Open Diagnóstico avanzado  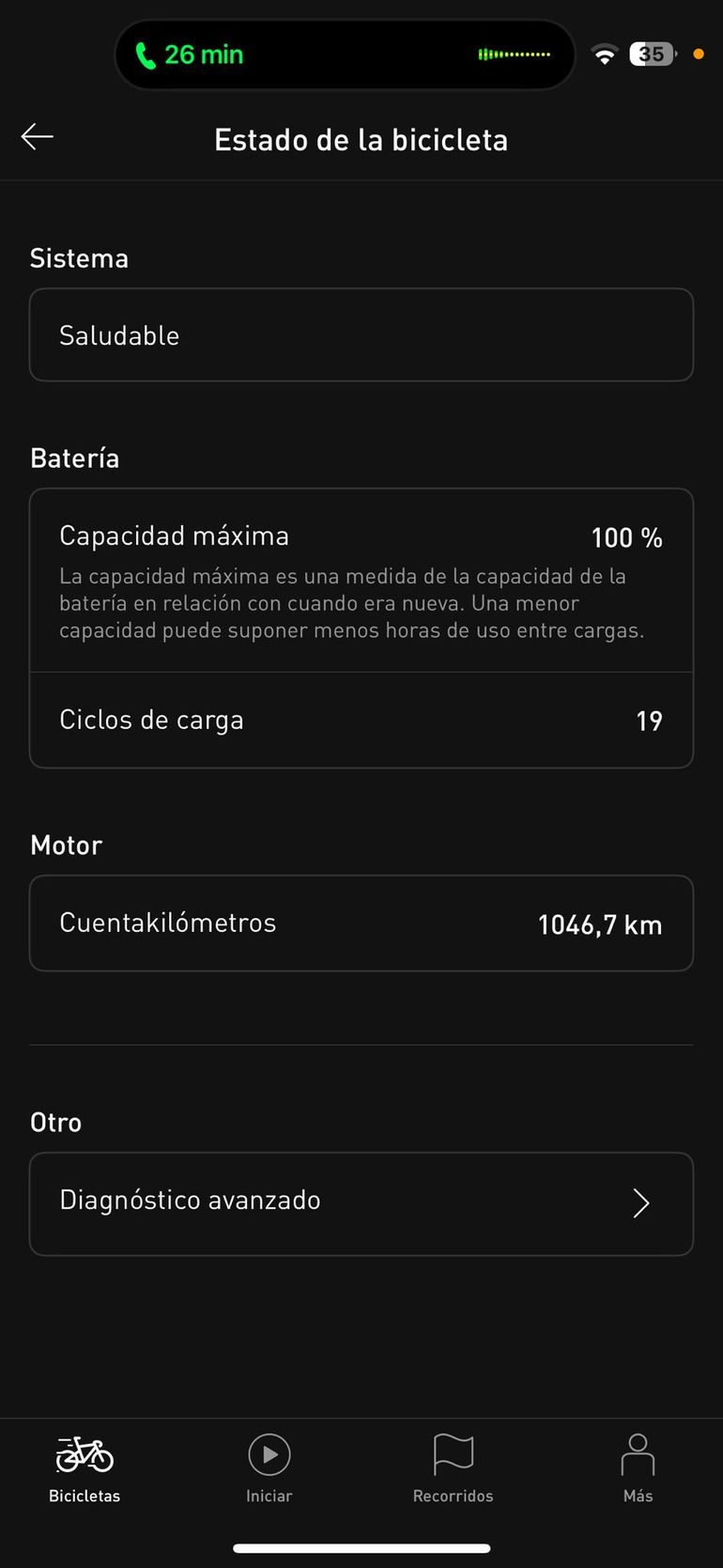(x=361, y=1203)
